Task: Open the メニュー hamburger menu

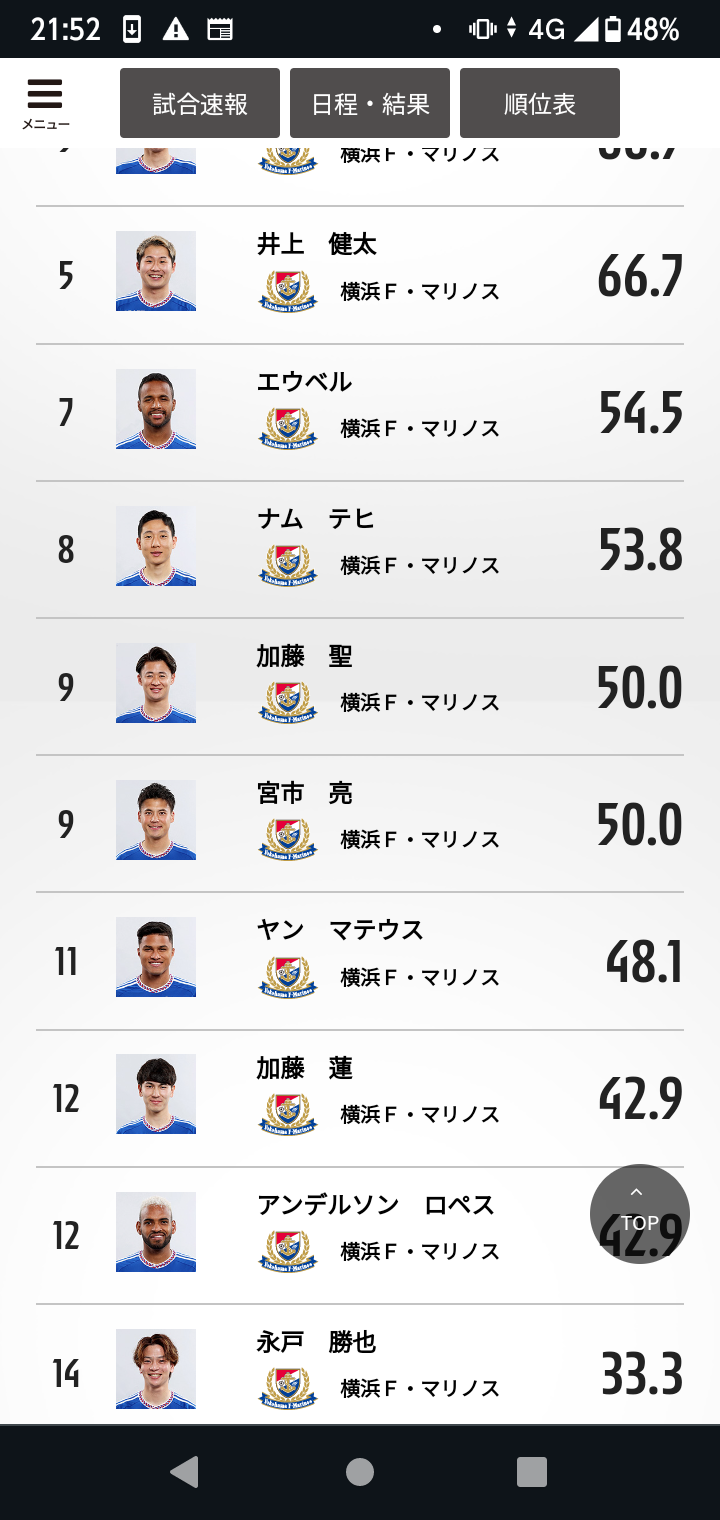Action: click(45, 104)
